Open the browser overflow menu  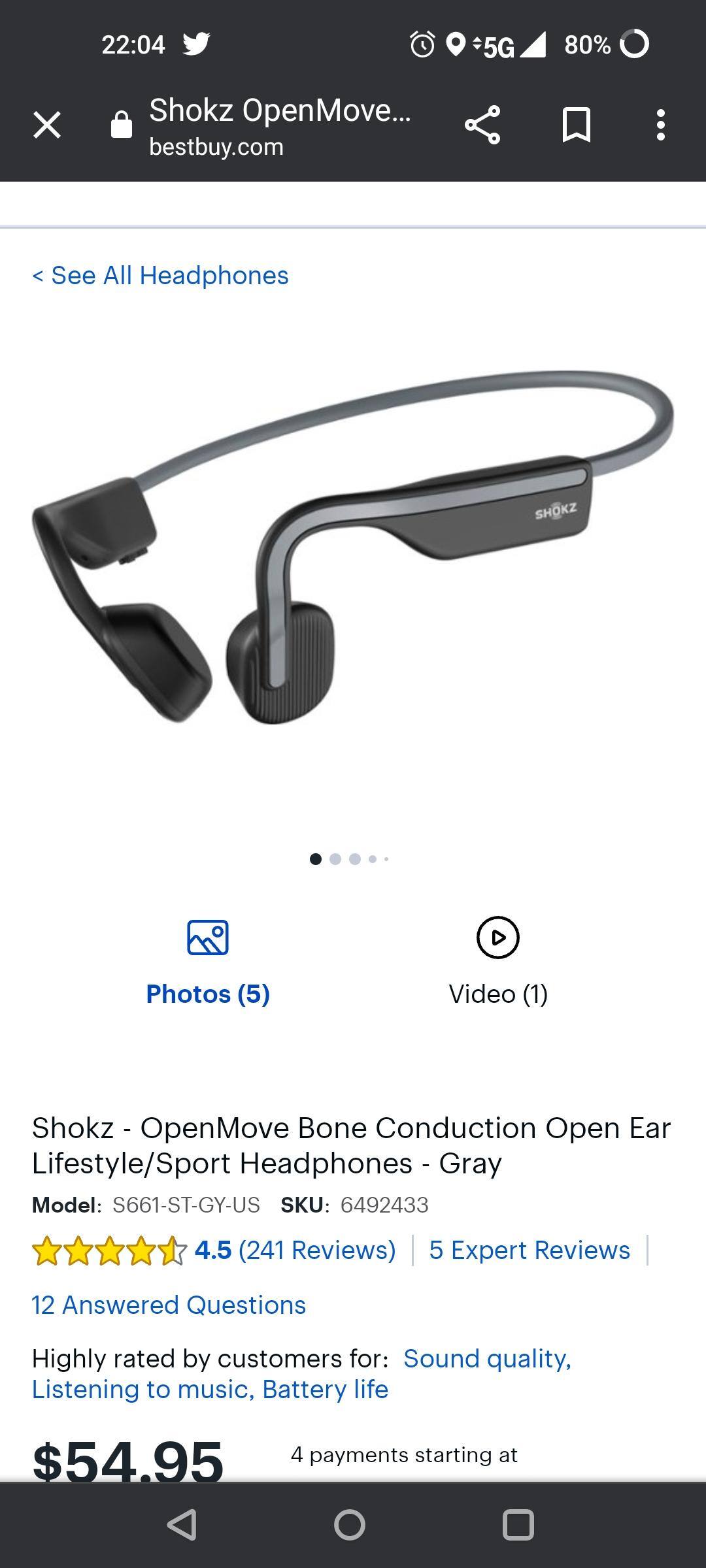[661, 125]
